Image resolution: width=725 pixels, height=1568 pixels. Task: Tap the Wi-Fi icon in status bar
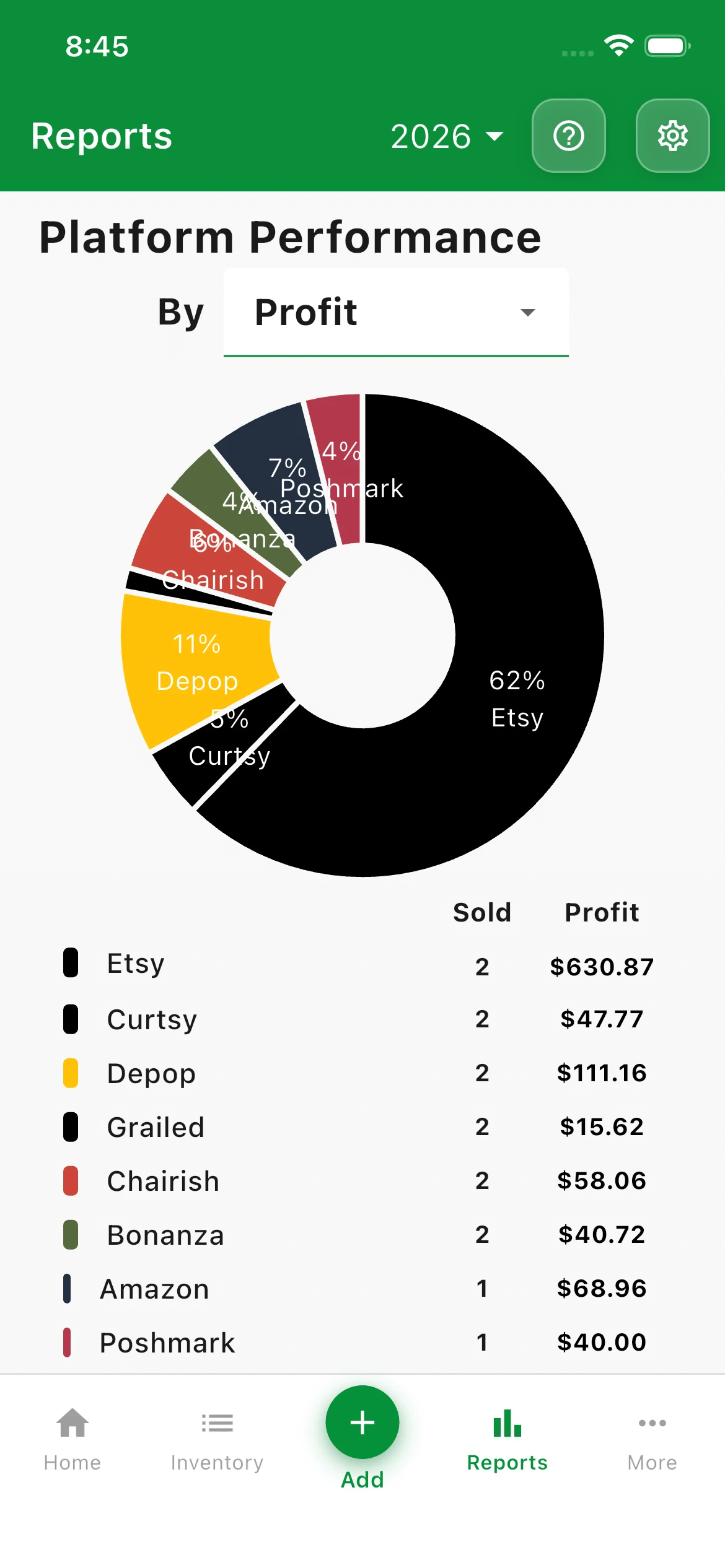[x=618, y=43]
